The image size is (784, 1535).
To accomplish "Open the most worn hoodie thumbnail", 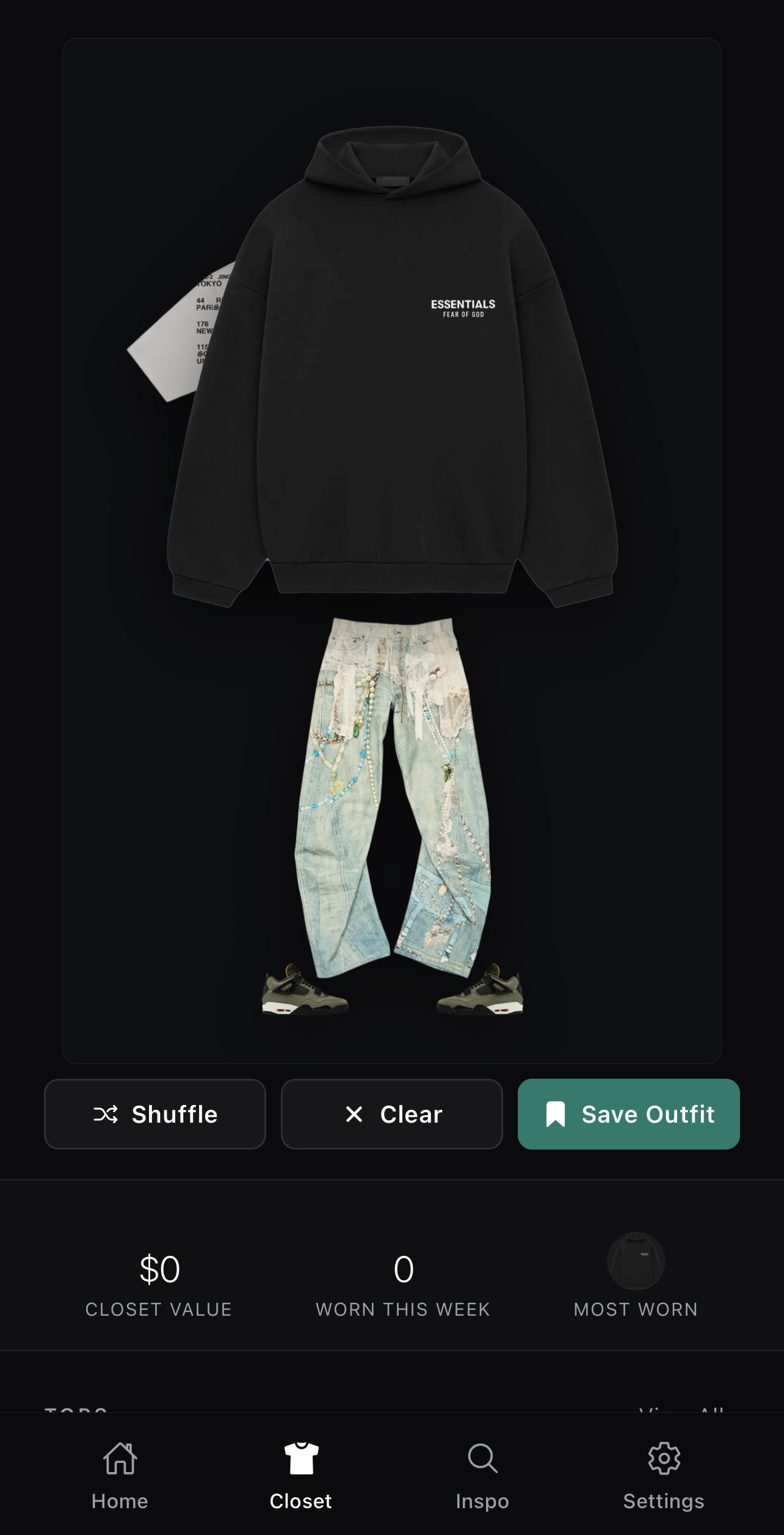I will pos(636,1261).
